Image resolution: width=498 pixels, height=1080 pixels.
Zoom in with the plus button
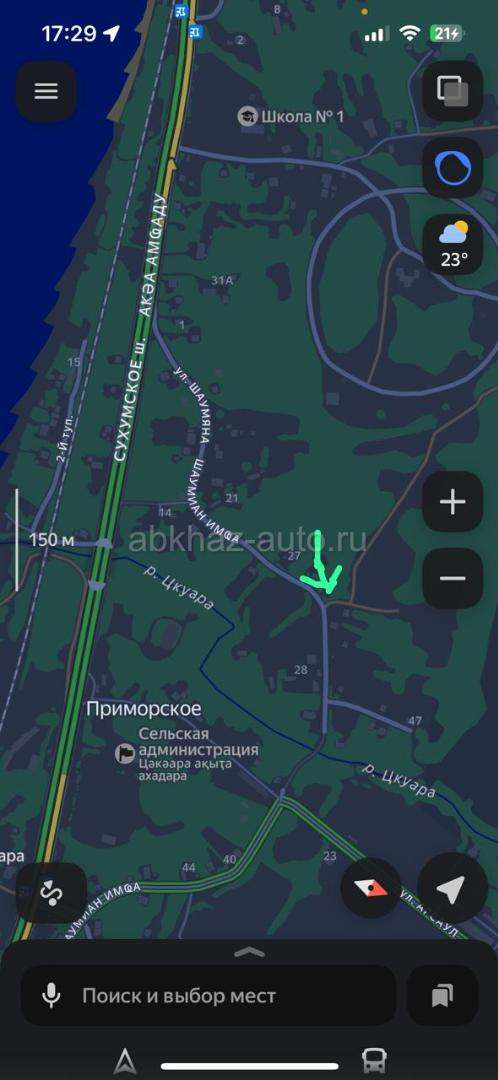[453, 502]
